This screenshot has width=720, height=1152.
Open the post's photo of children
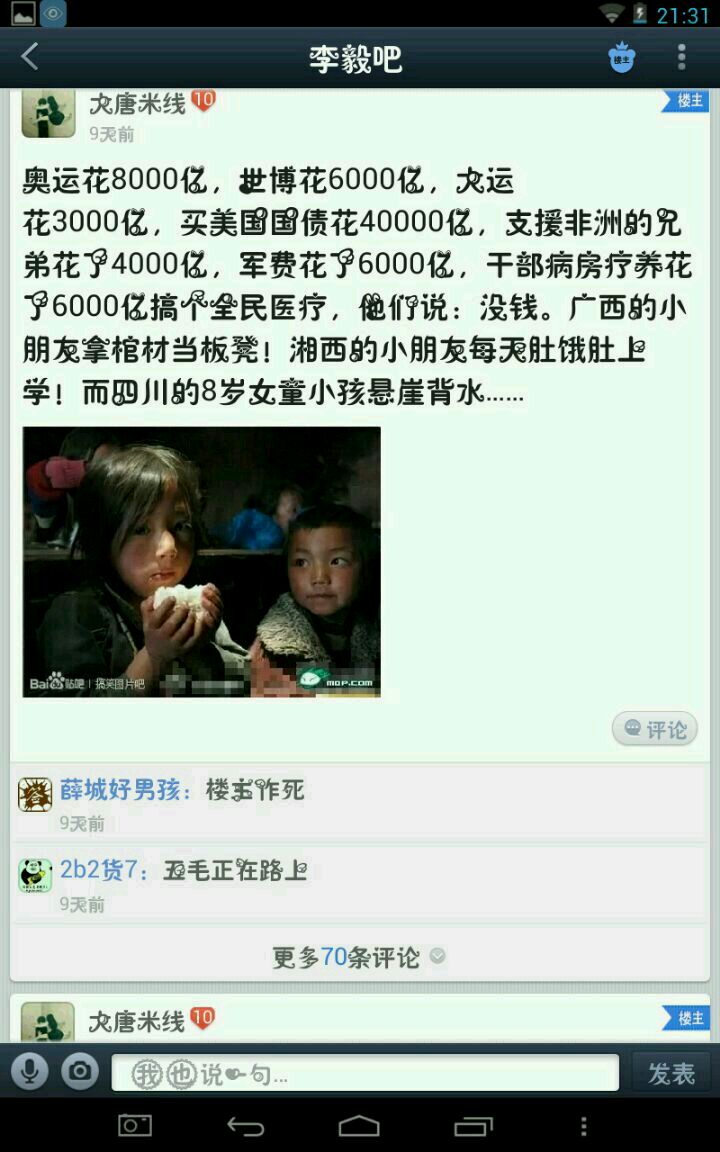pos(201,561)
